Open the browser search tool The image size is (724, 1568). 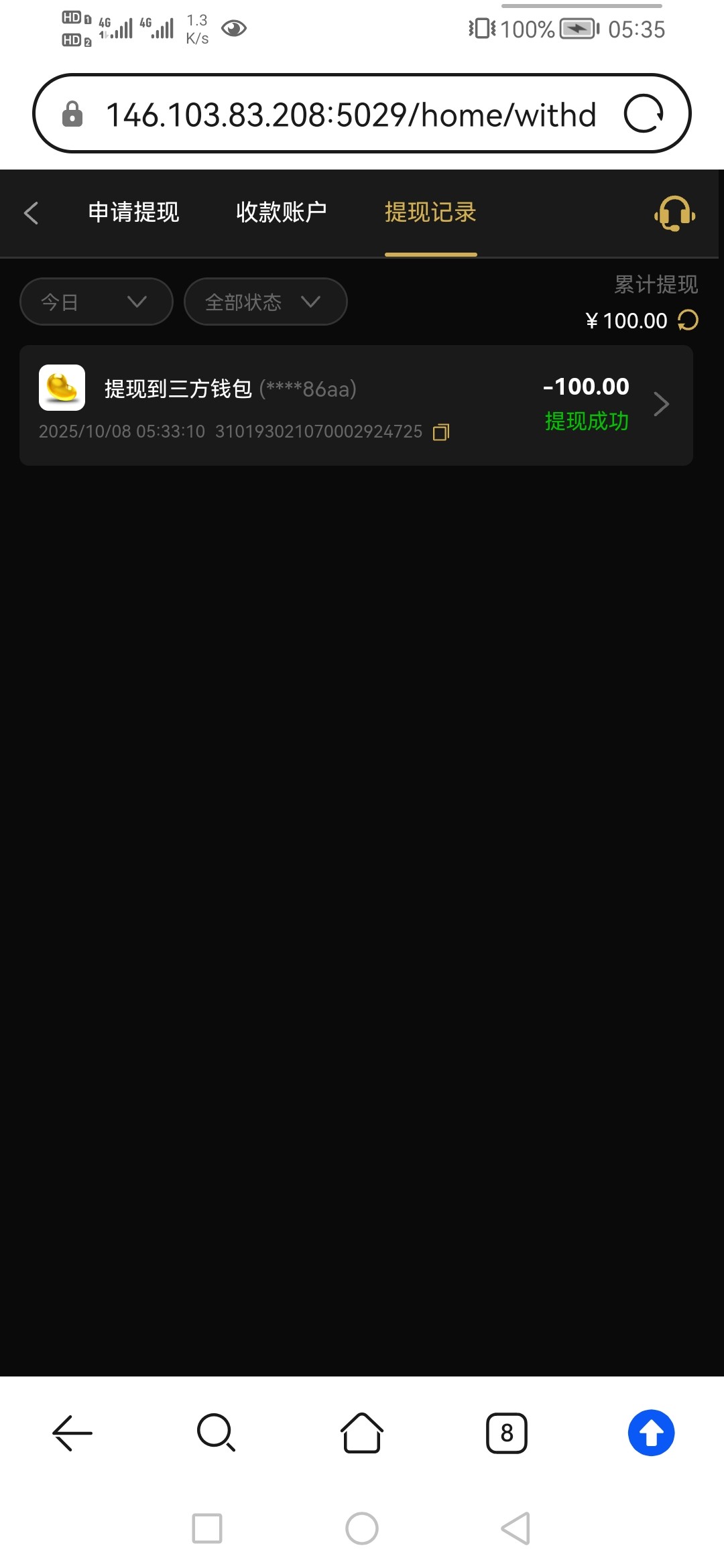pos(216,1433)
